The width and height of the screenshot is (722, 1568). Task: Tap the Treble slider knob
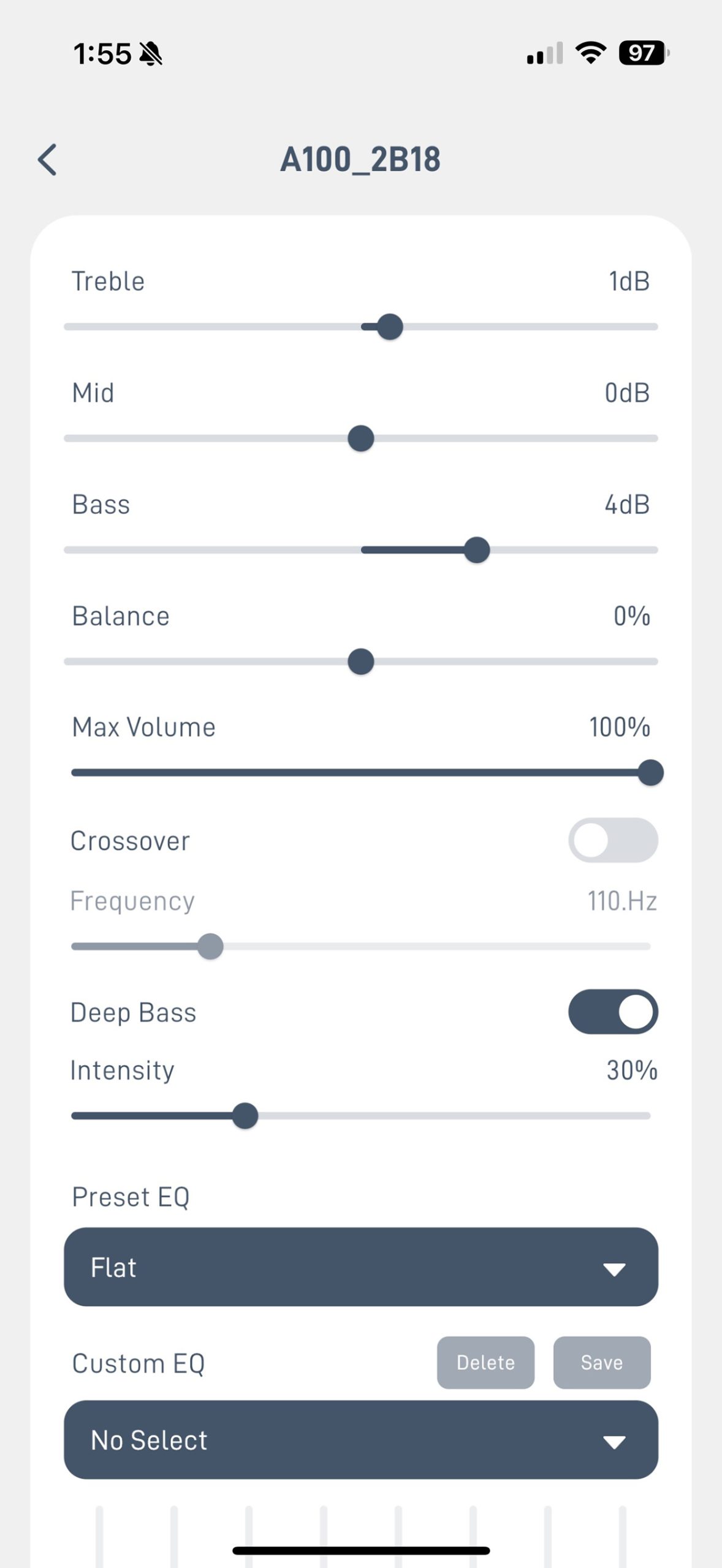click(x=390, y=327)
